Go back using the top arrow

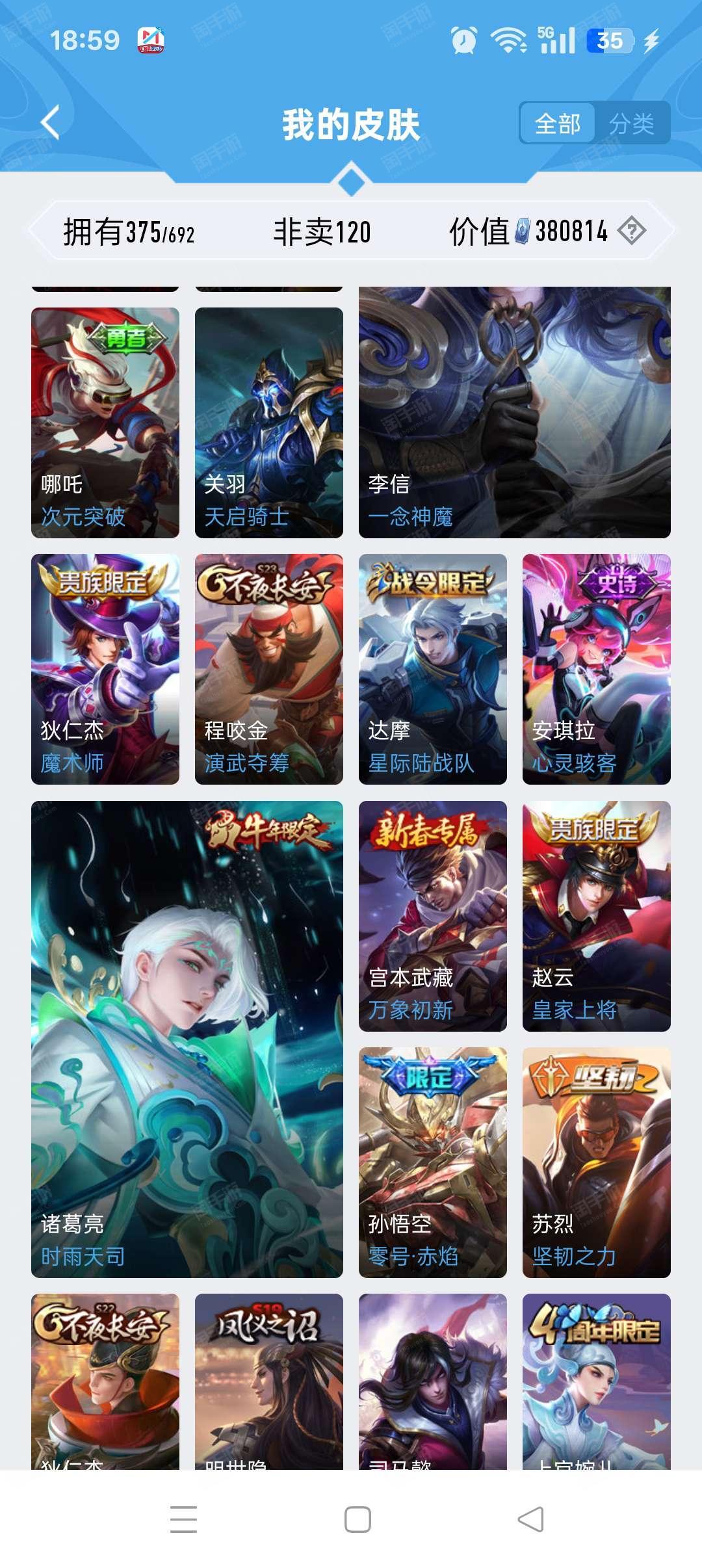51,122
